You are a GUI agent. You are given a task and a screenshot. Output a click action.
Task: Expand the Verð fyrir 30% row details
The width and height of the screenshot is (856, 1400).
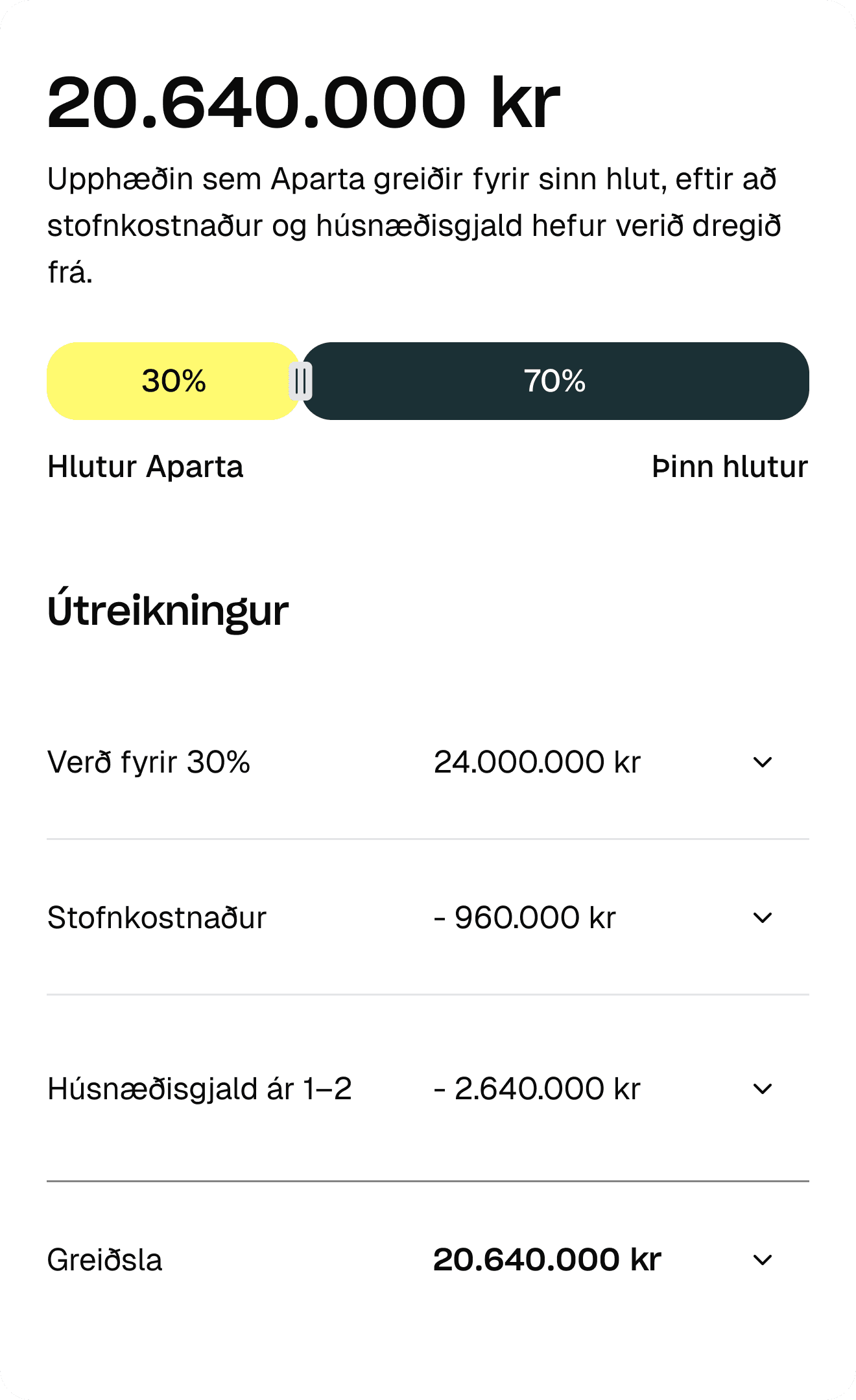click(762, 763)
